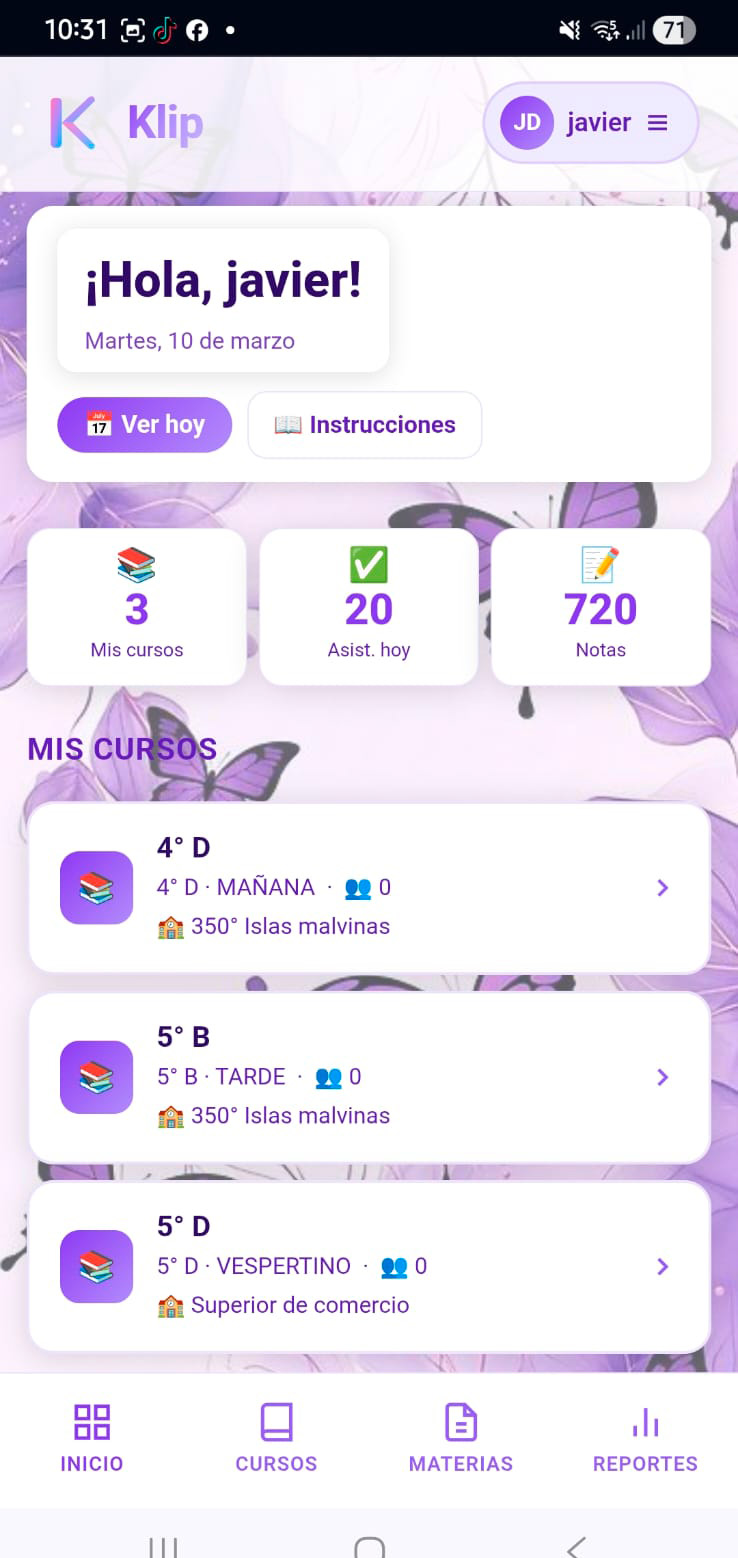Switch to the CURSOS tab
This screenshot has width=738, height=1558.
point(276,1438)
